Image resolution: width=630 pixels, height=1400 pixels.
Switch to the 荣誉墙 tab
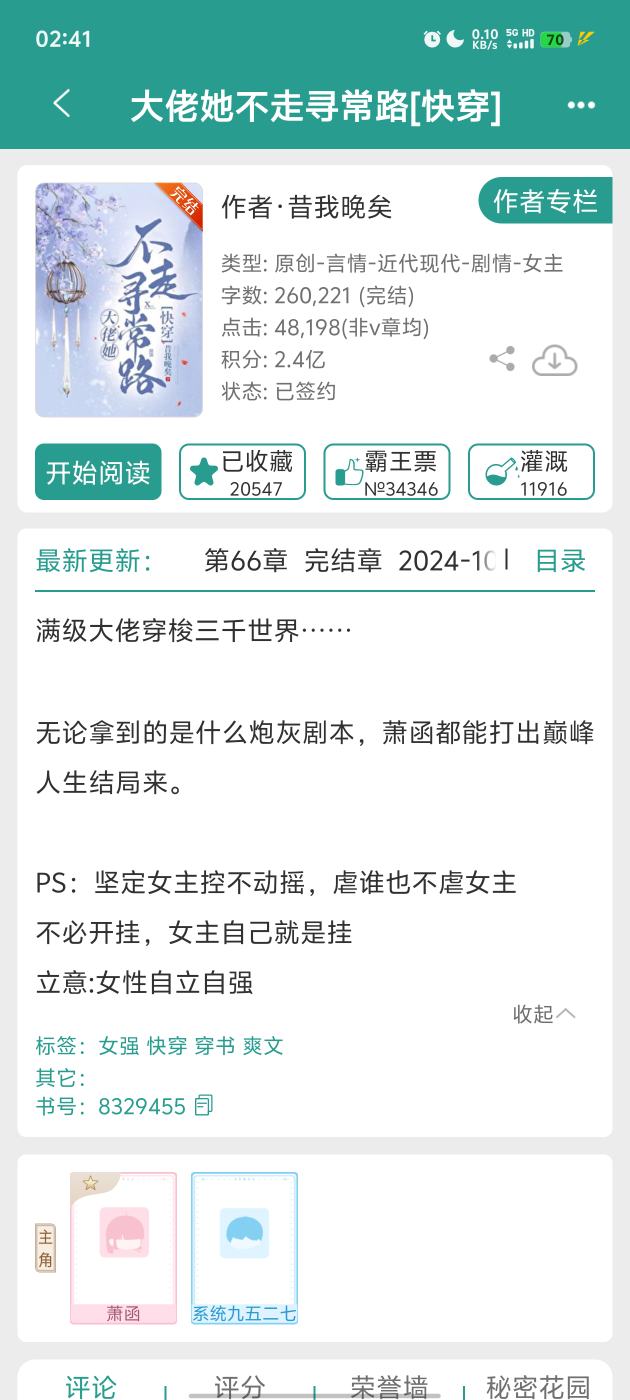point(389,1385)
